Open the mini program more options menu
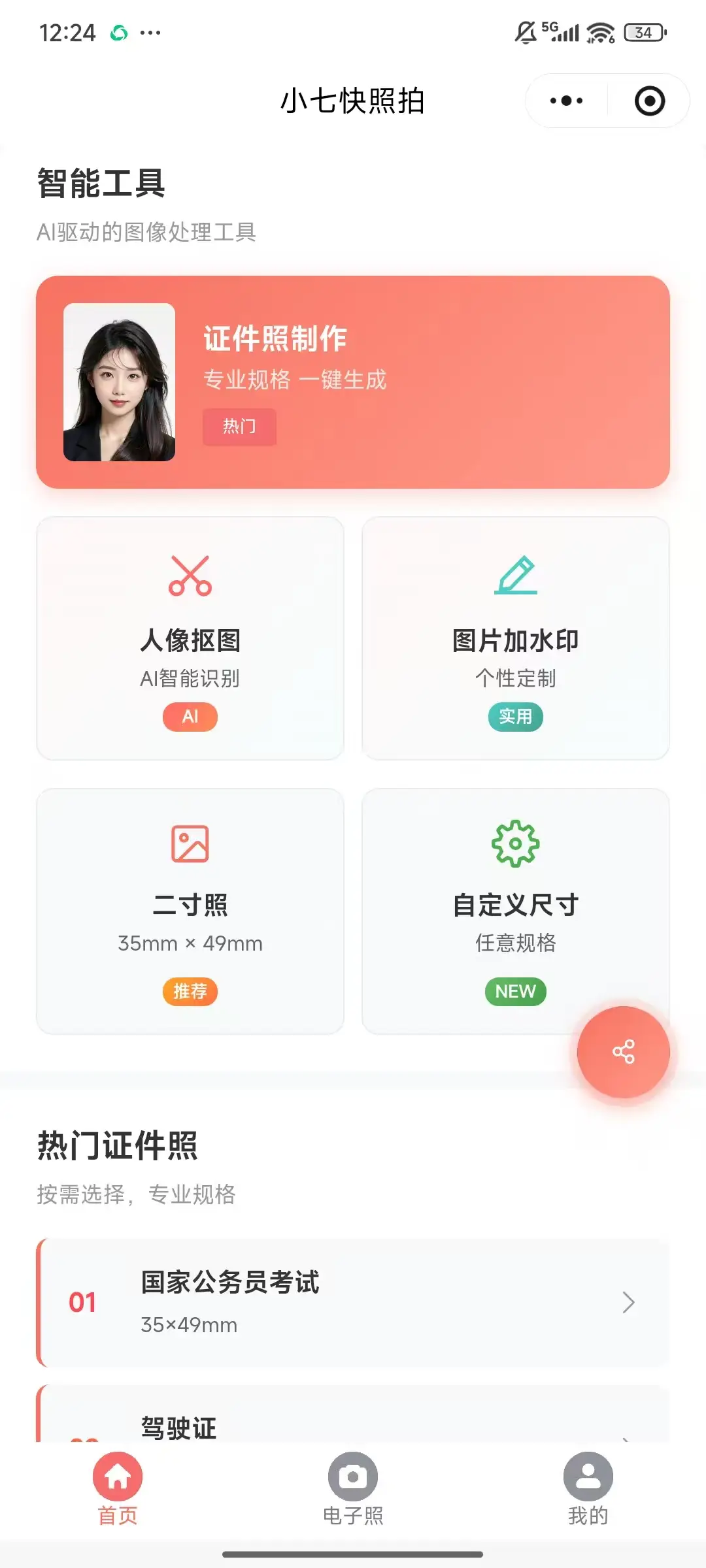The image size is (706, 1568). tap(566, 101)
